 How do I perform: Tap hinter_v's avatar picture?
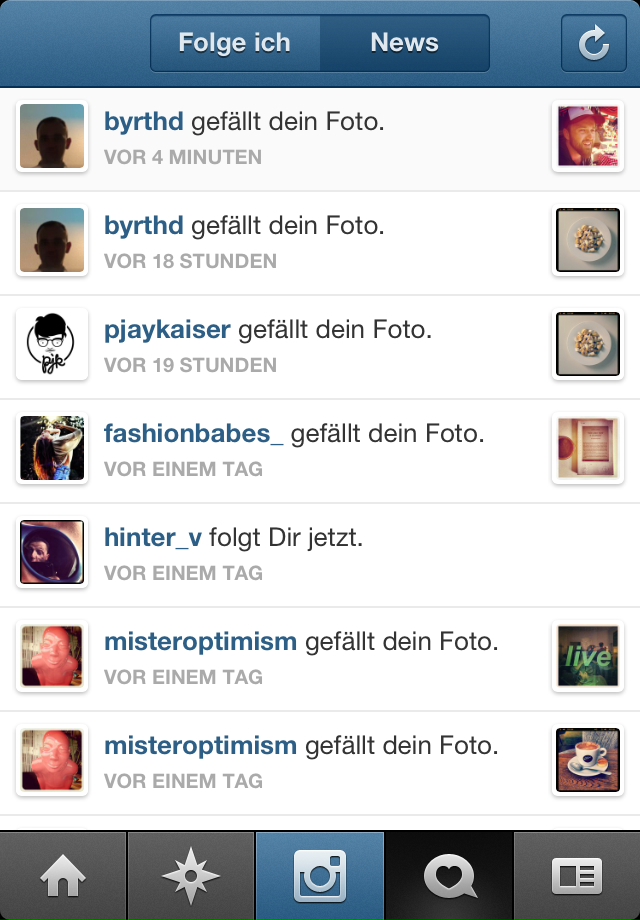pos(52,554)
